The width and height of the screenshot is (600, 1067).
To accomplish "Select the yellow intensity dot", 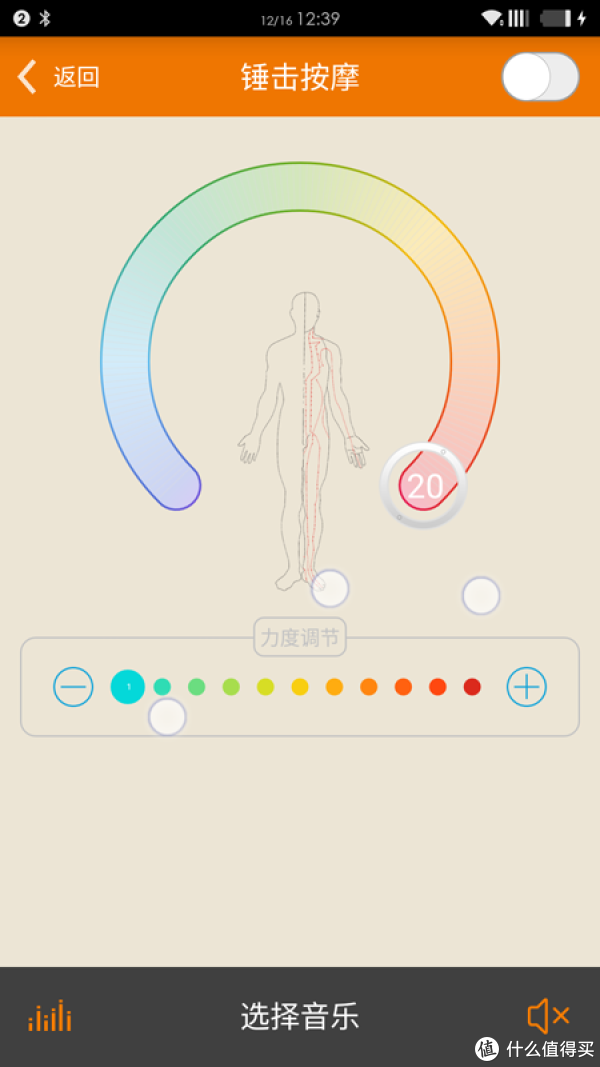I will click(300, 687).
